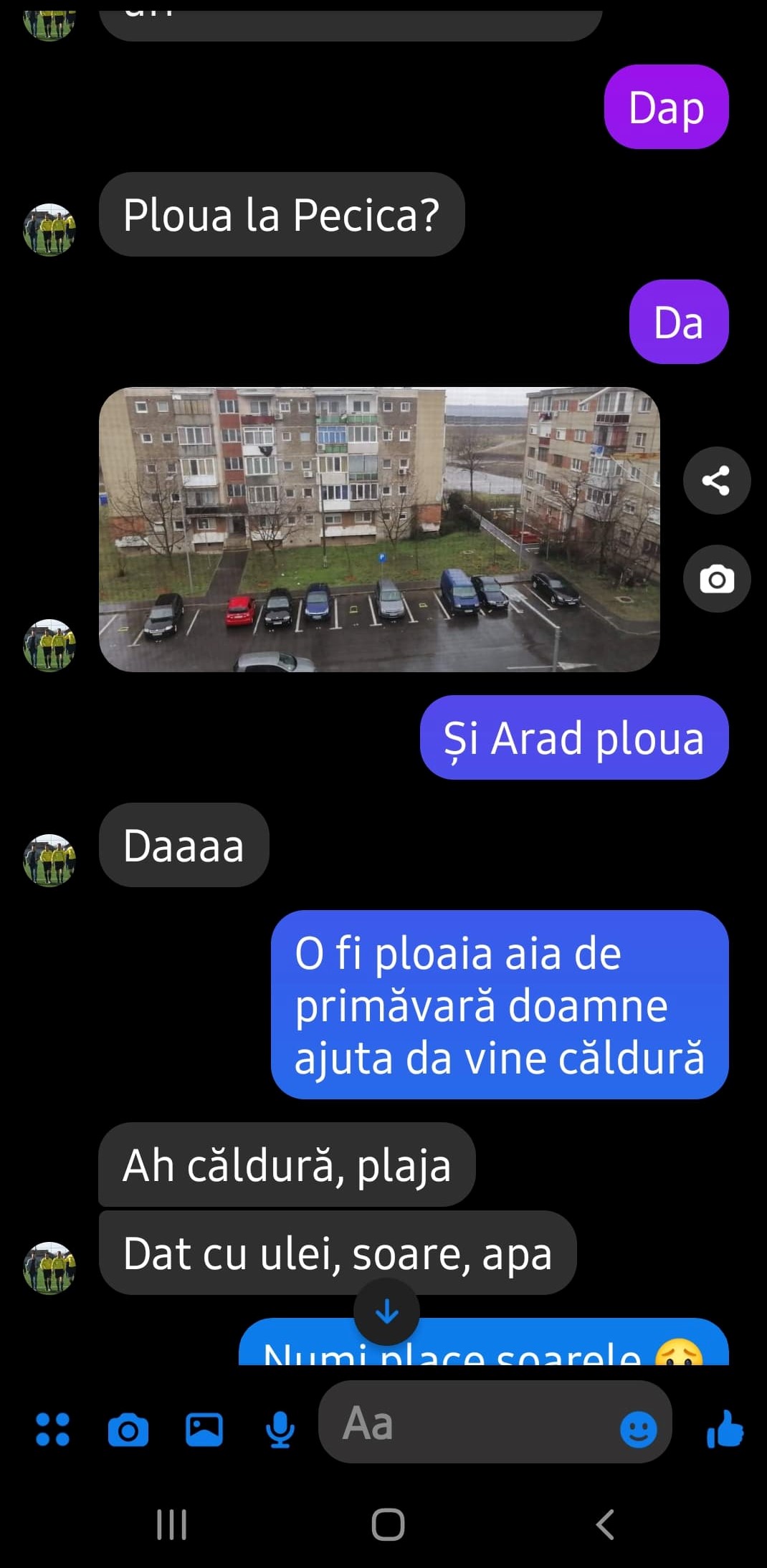Jump to latest messages with down arrow

point(386,1311)
